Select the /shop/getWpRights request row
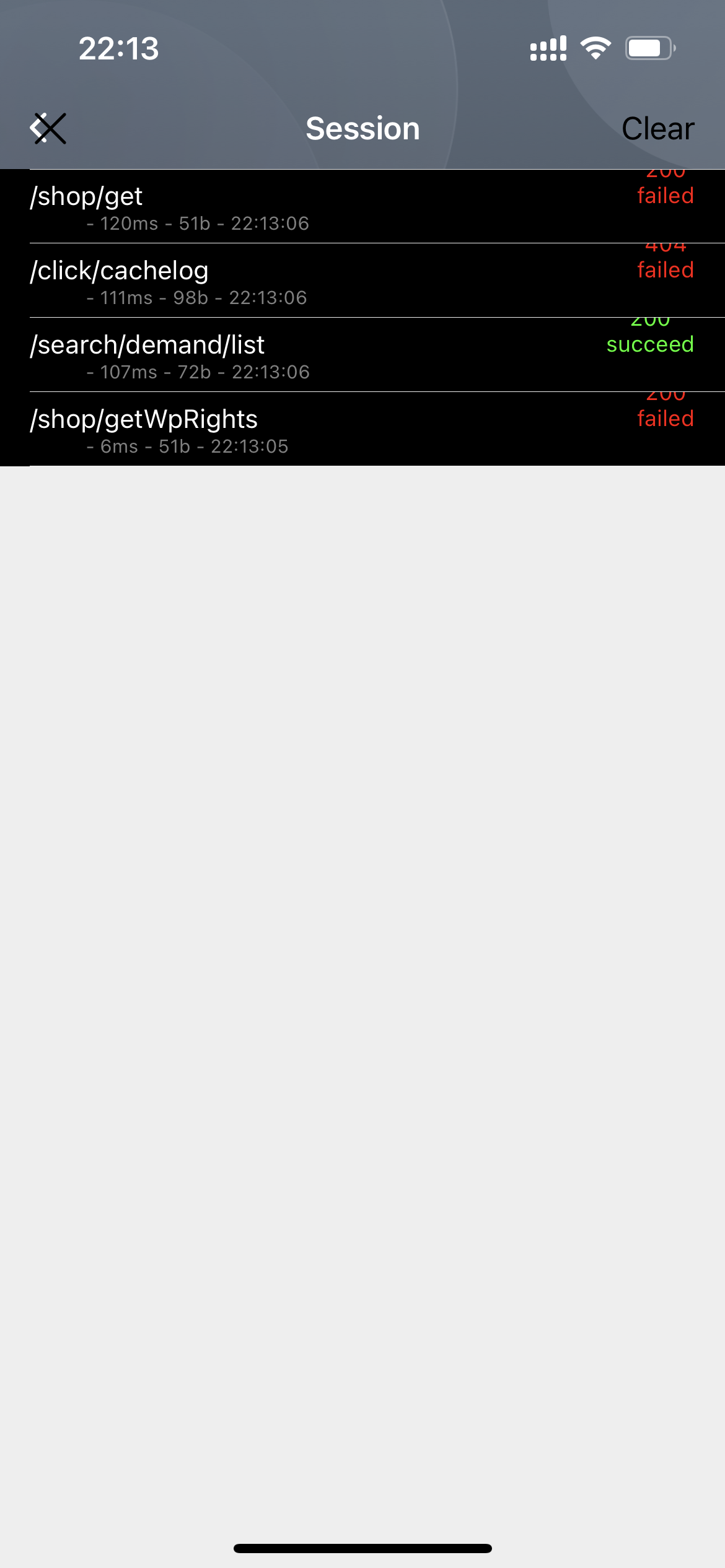Screen dimensions: 725x1568 click(362, 430)
